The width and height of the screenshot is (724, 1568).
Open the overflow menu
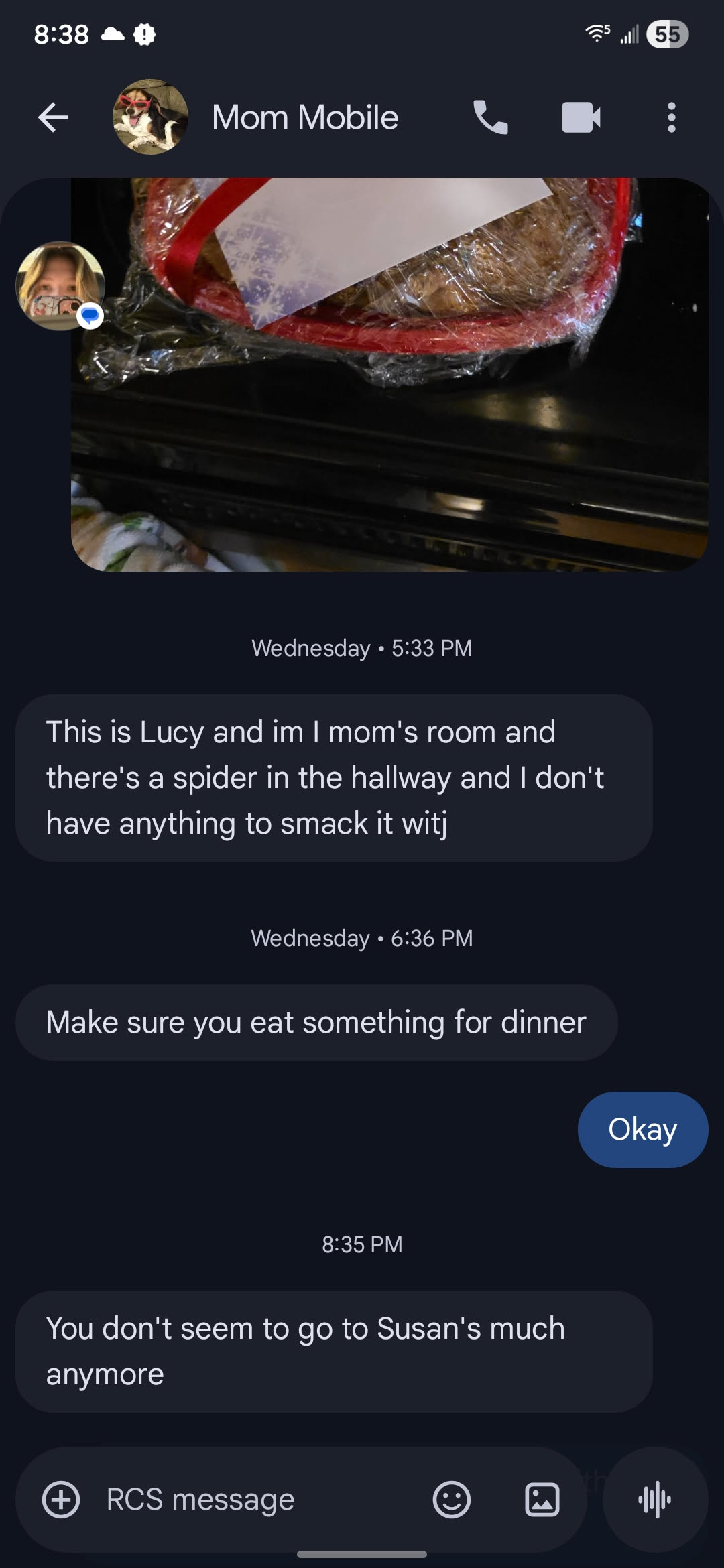pos(671,117)
